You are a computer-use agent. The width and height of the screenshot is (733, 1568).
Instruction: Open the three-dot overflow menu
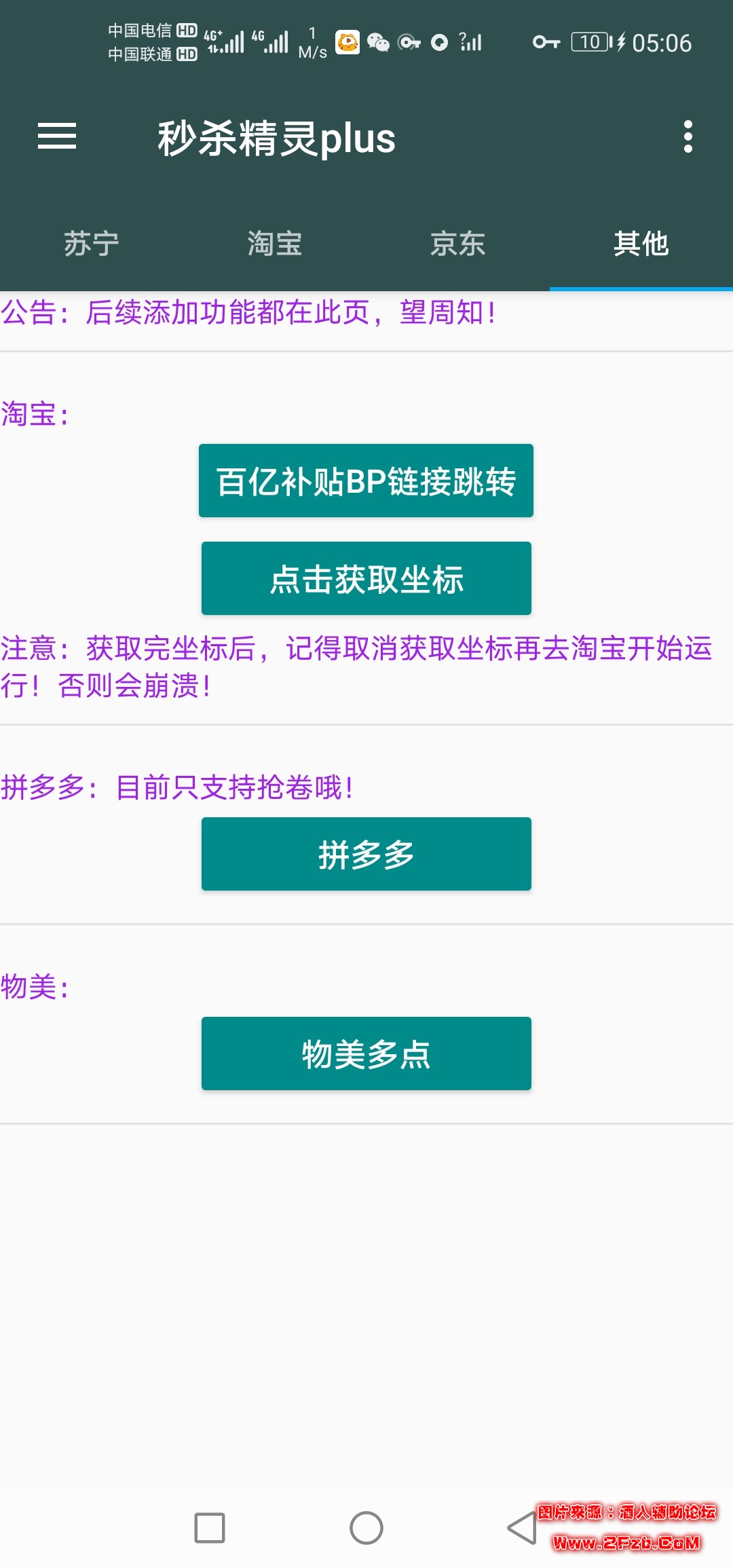point(688,136)
